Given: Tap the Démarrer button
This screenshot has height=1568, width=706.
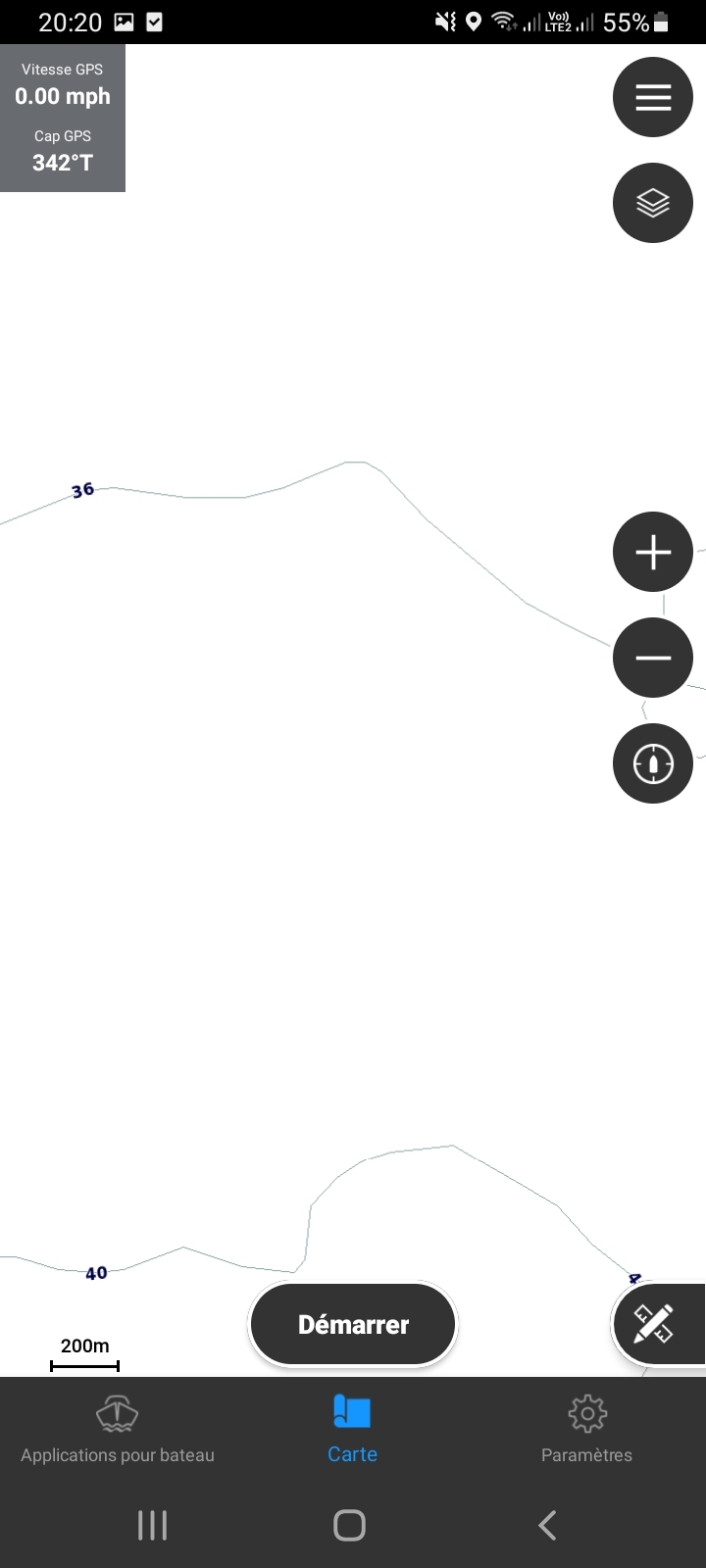Looking at the screenshot, I should [x=353, y=1324].
